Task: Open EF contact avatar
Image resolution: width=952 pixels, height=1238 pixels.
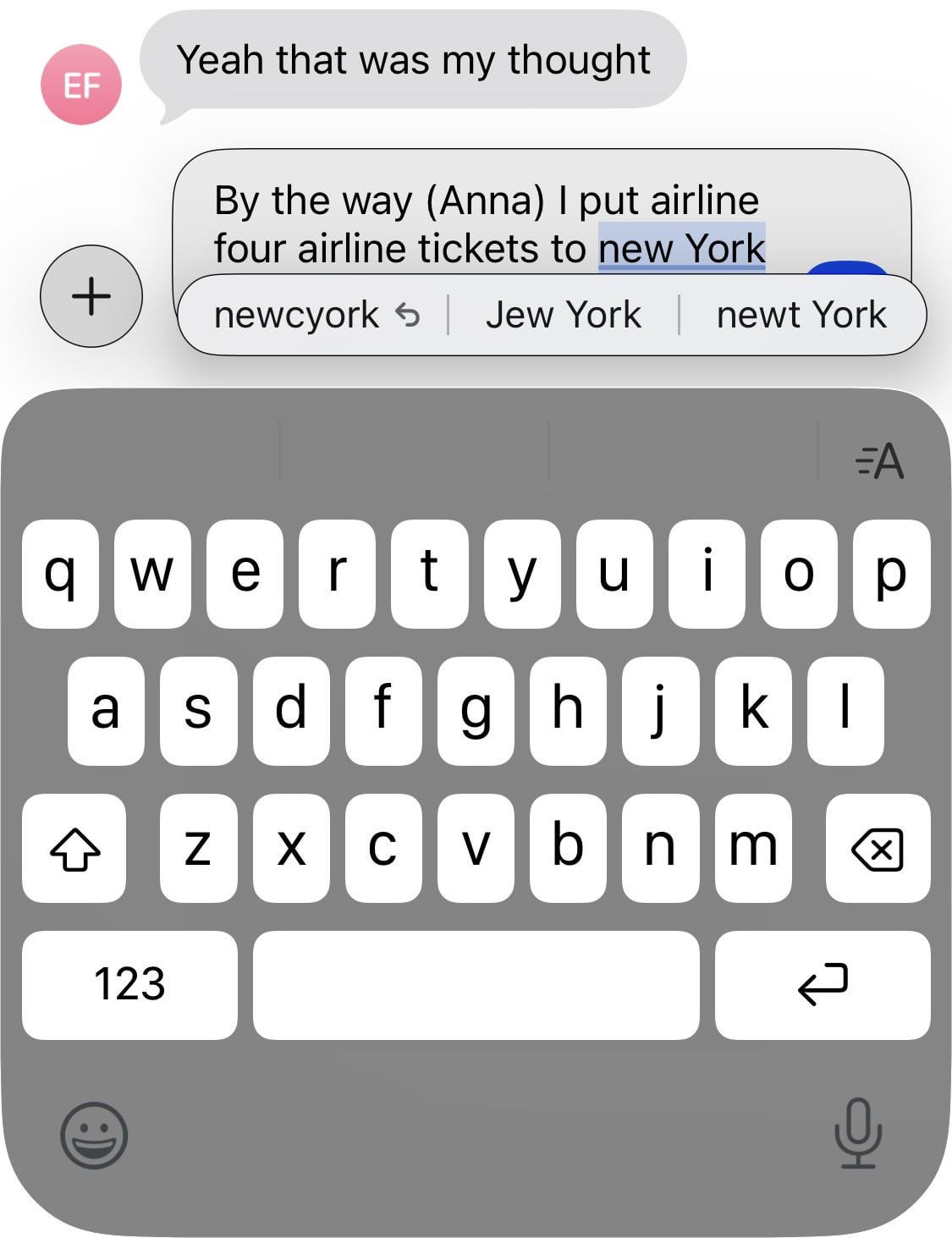Action: click(81, 85)
